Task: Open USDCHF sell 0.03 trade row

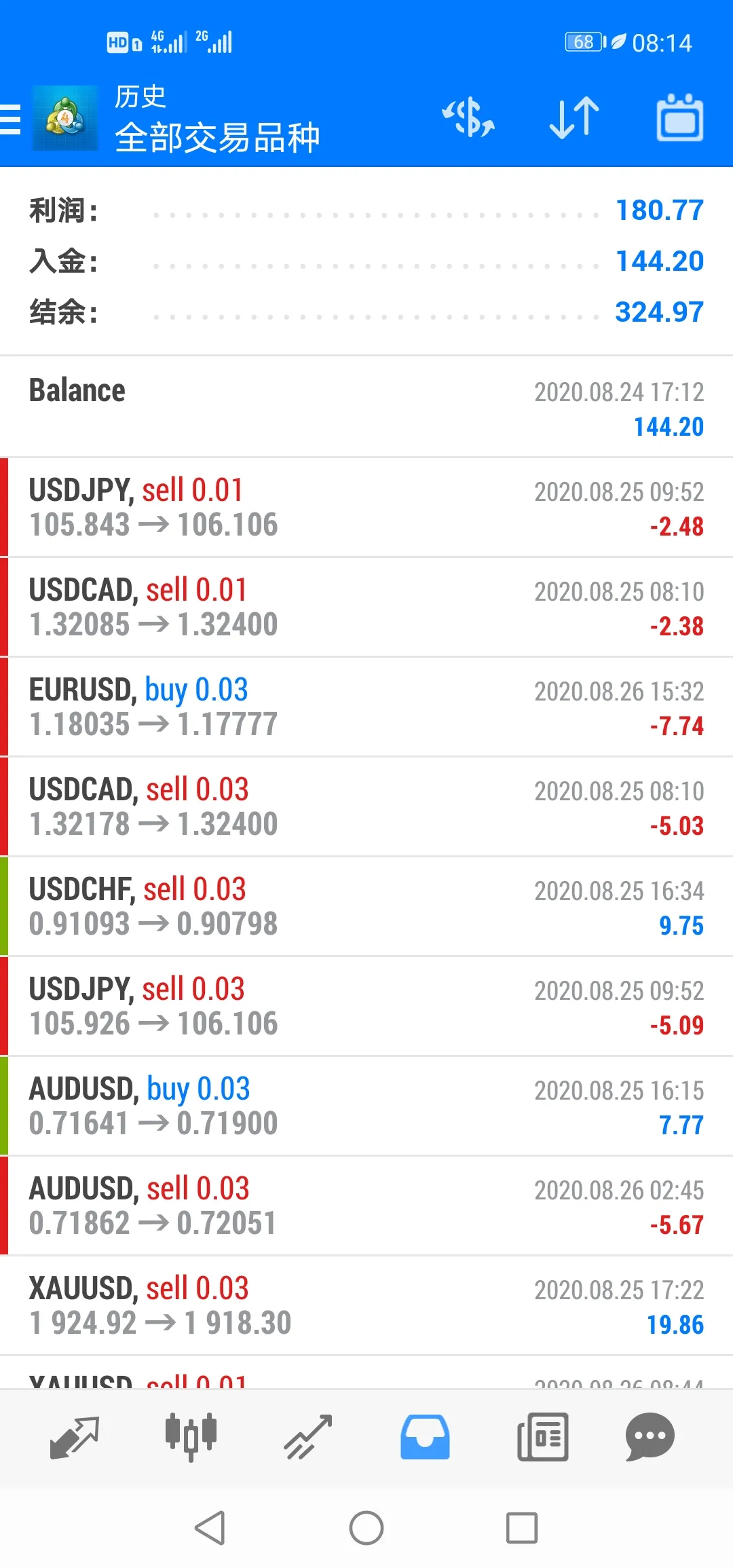Action: pos(366,907)
